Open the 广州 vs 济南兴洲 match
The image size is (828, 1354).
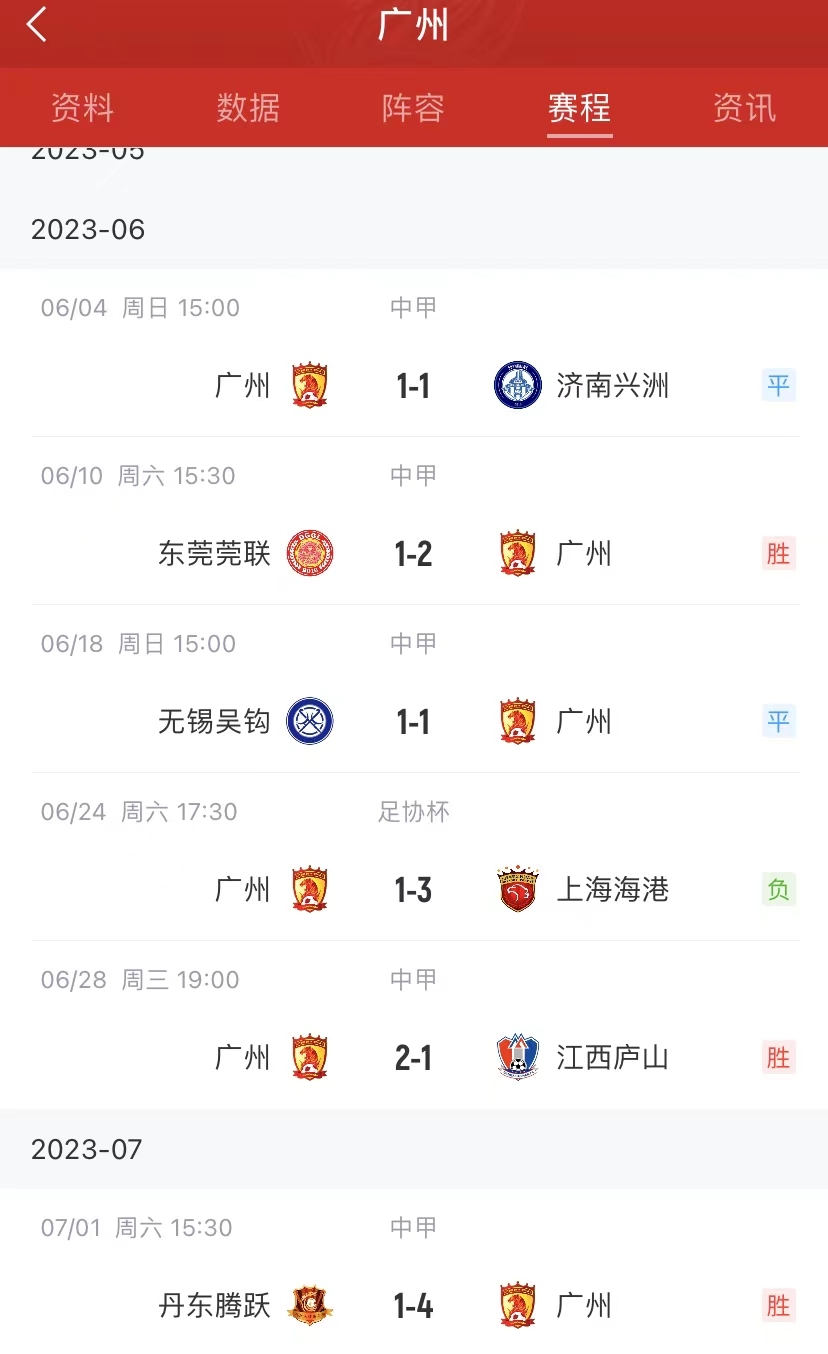point(414,386)
